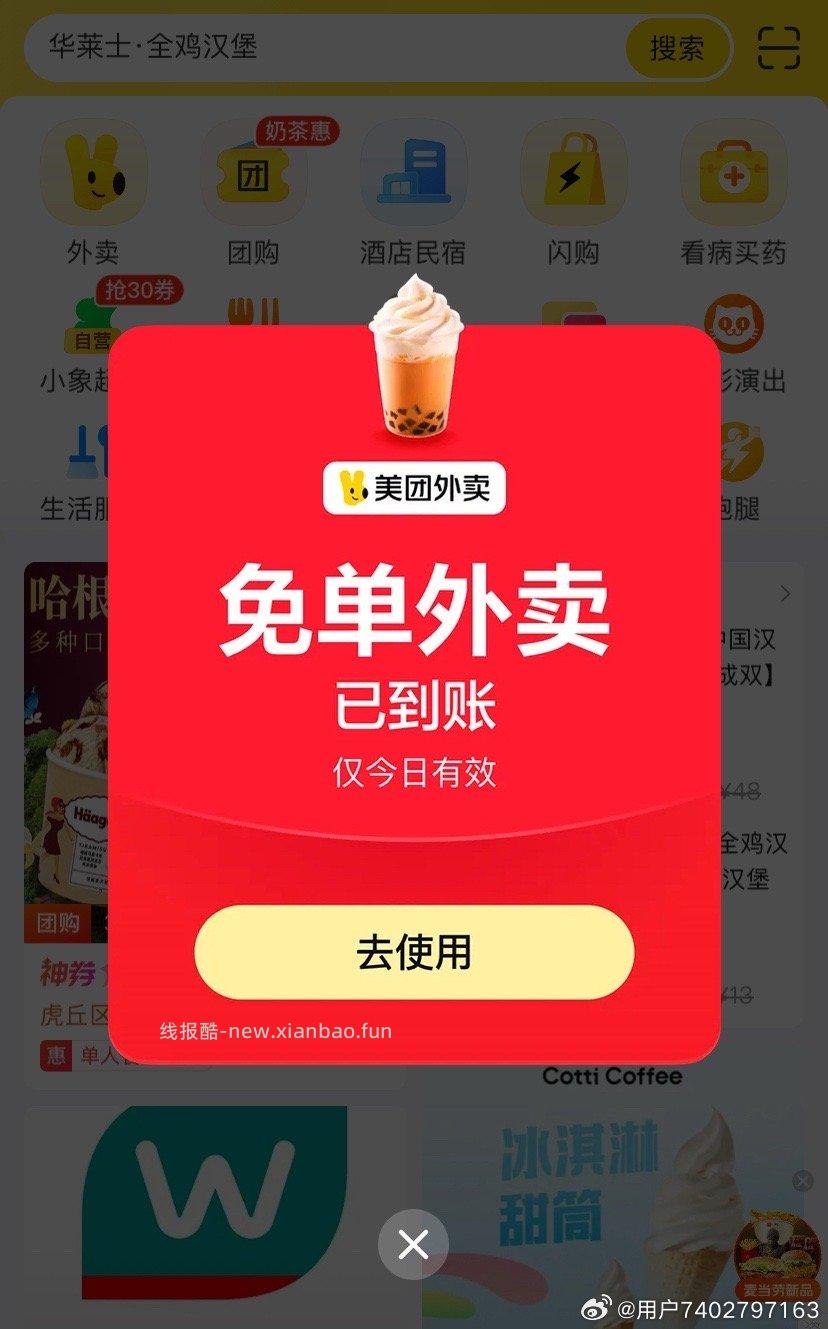Expand more deals via right arrow chevron

785,594
